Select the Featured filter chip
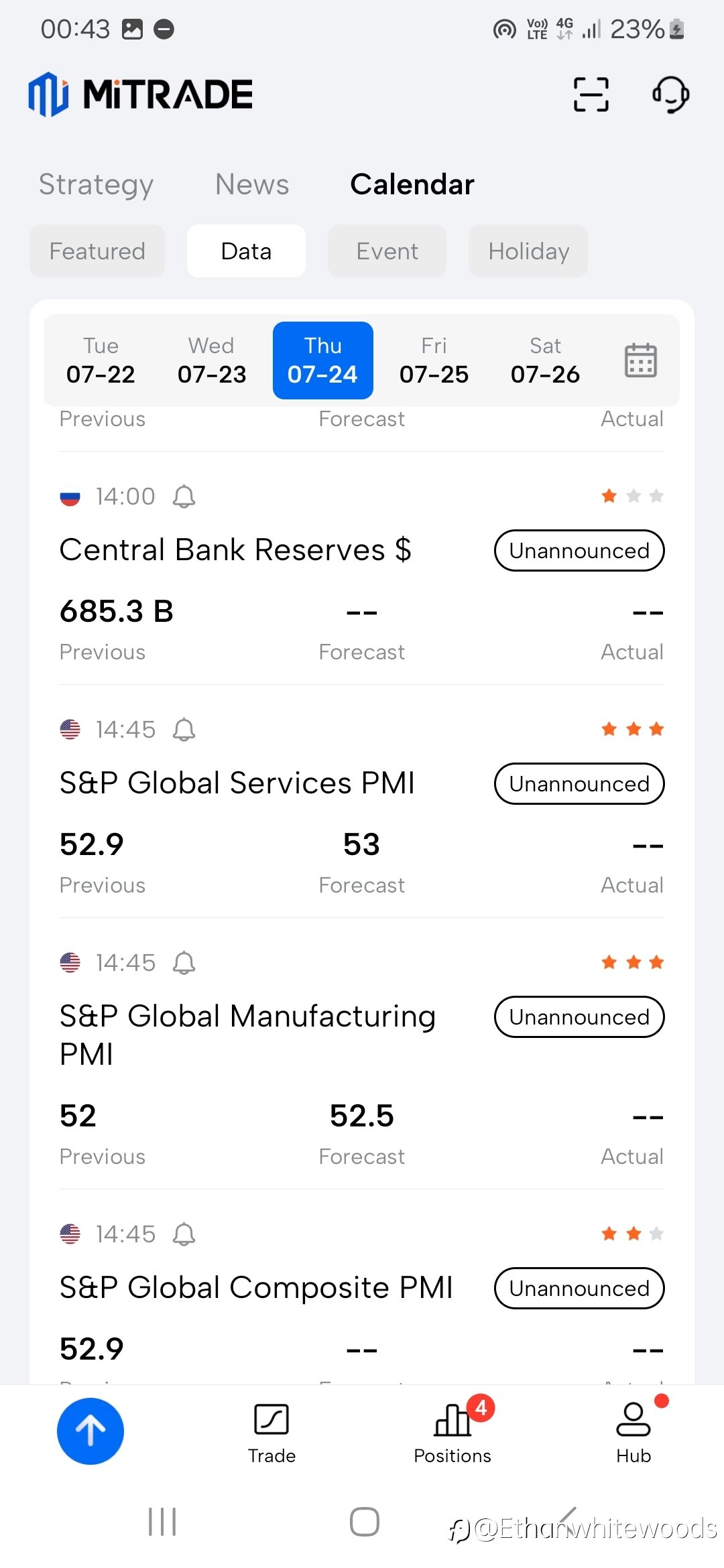The width and height of the screenshot is (724, 1568). pyautogui.click(x=97, y=251)
